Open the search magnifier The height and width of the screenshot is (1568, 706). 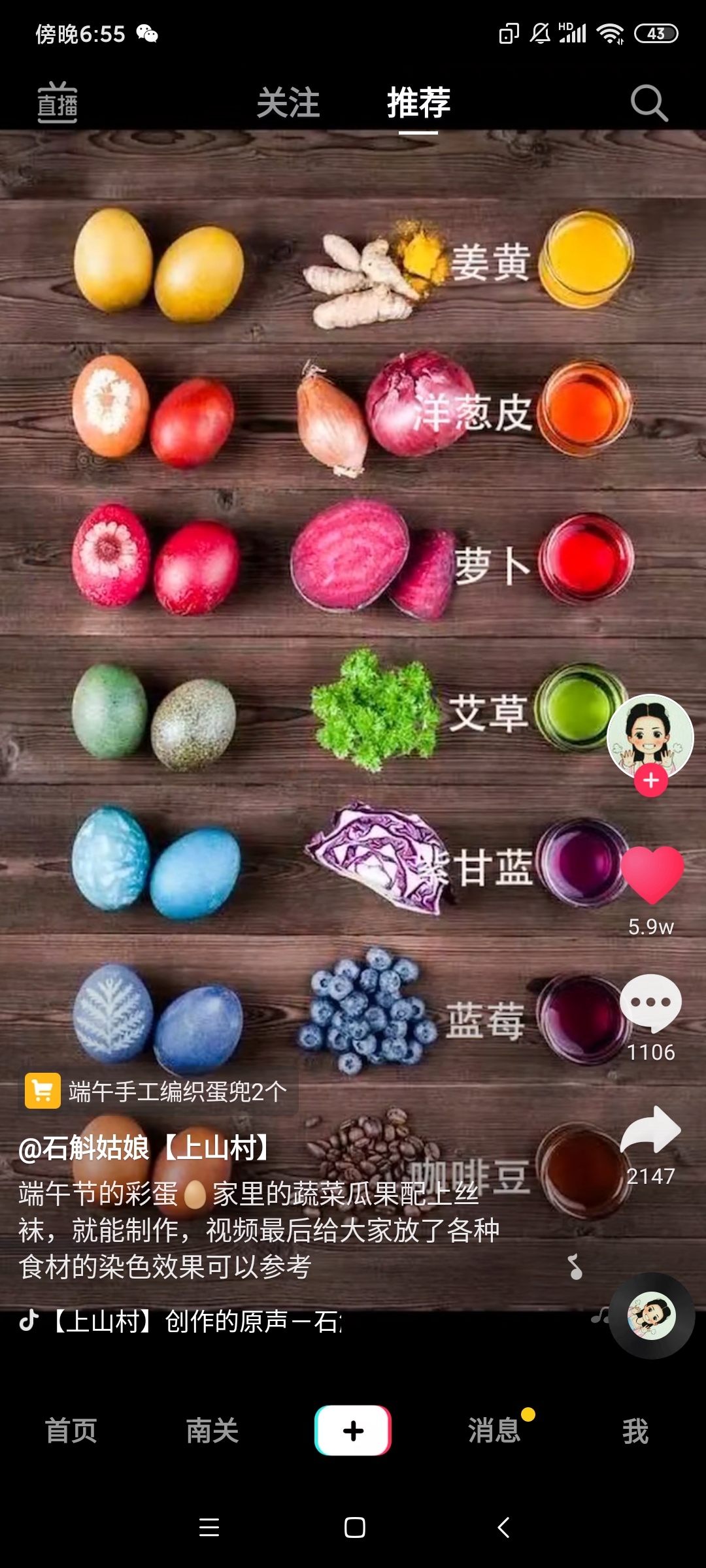click(648, 103)
